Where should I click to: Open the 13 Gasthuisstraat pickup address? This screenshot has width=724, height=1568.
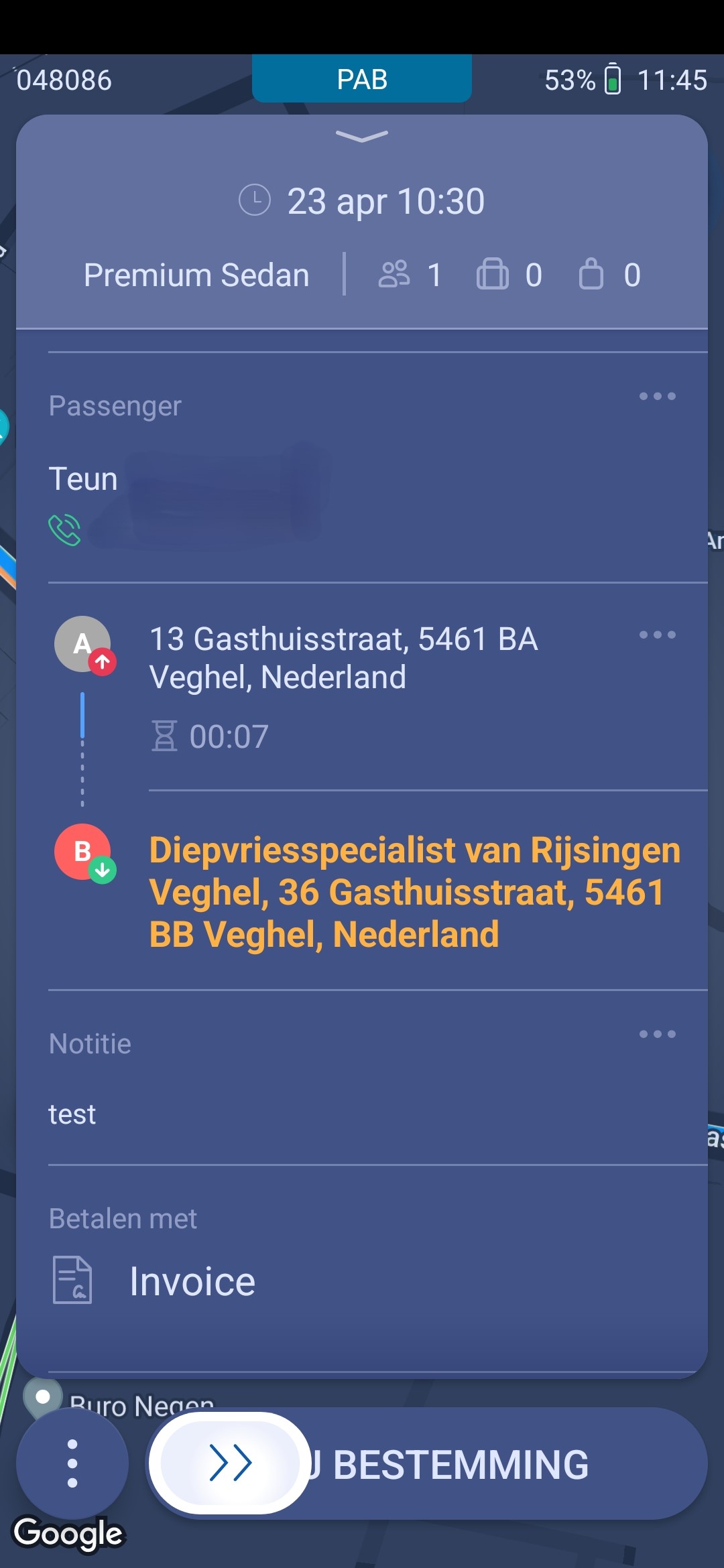tap(343, 657)
